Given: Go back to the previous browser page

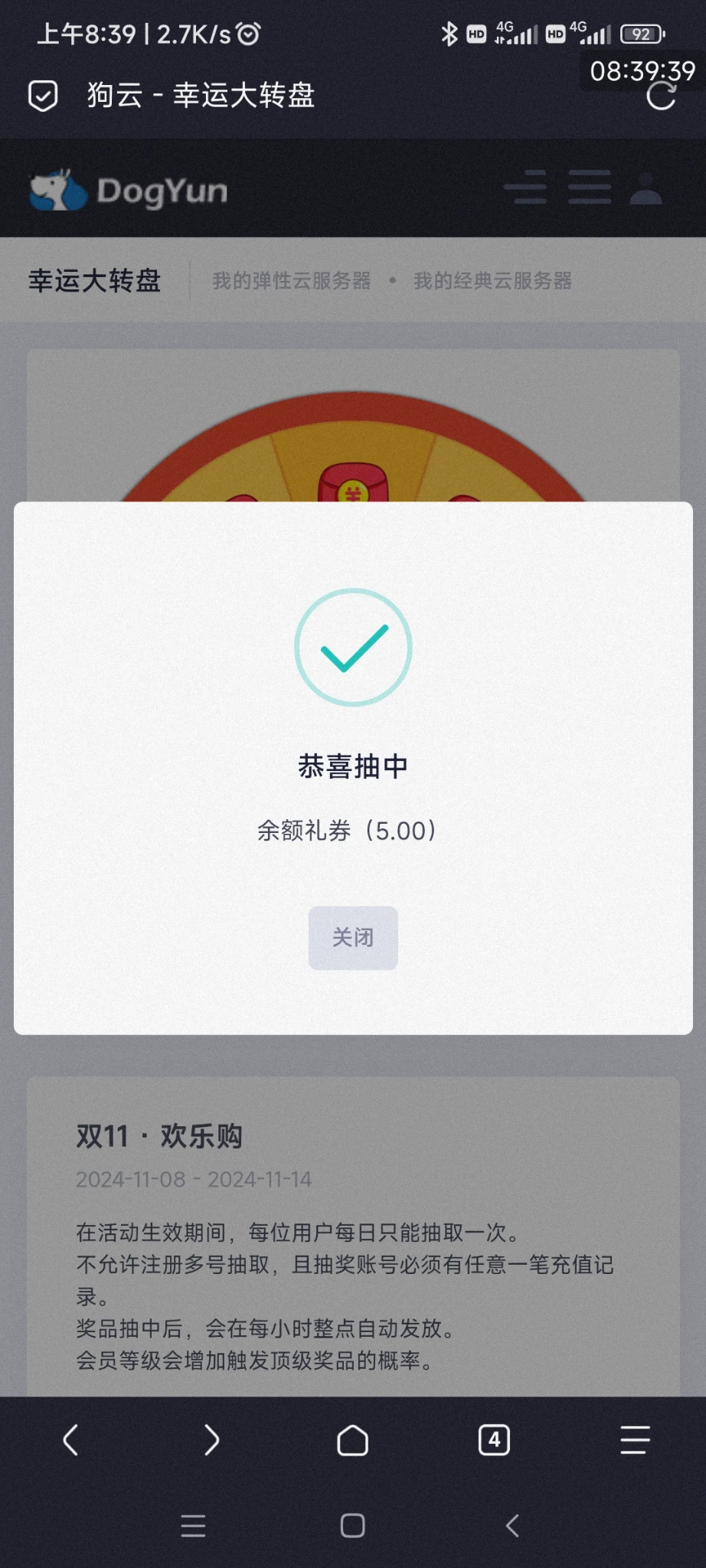Looking at the screenshot, I should [70, 1440].
